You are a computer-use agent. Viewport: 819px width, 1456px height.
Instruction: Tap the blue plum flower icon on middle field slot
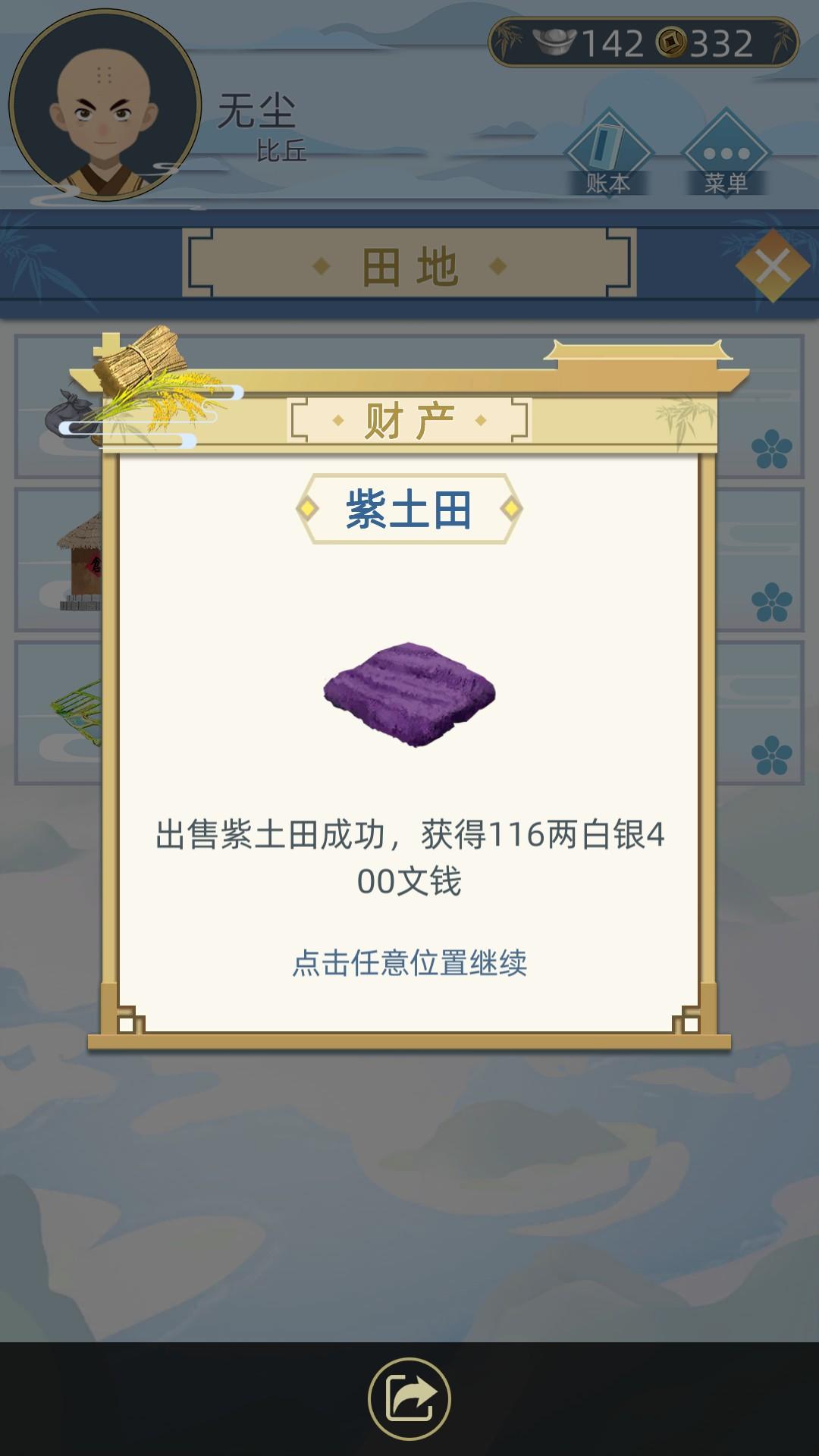click(x=773, y=599)
